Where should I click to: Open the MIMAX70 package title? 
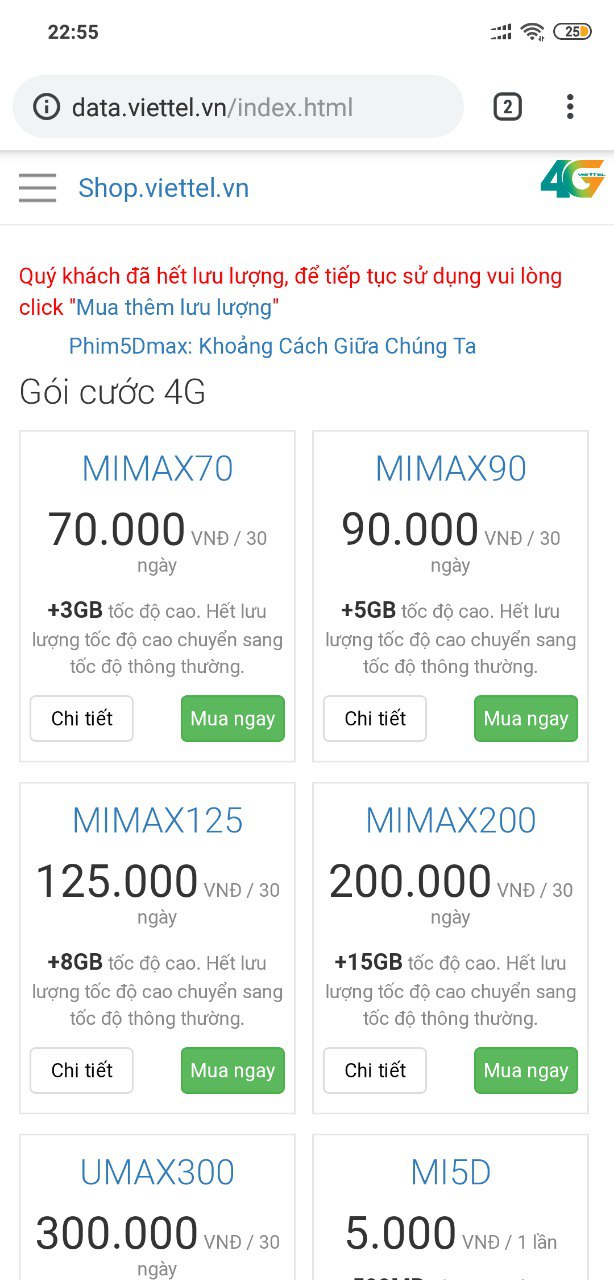click(157, 468)
